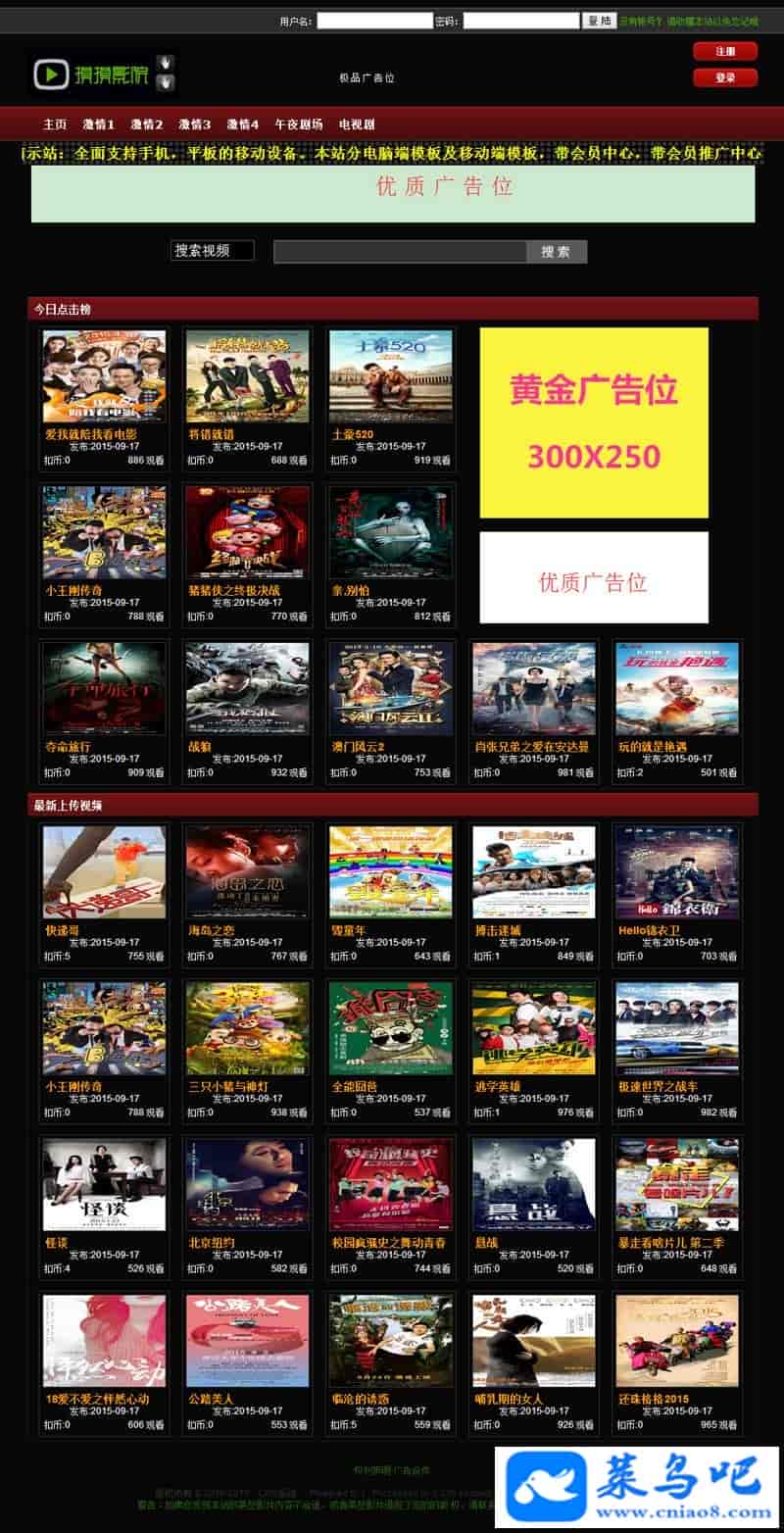Open the movie 土豪520
The width and height of the screenshot is (784, 1533).
[x=390, y=376]
